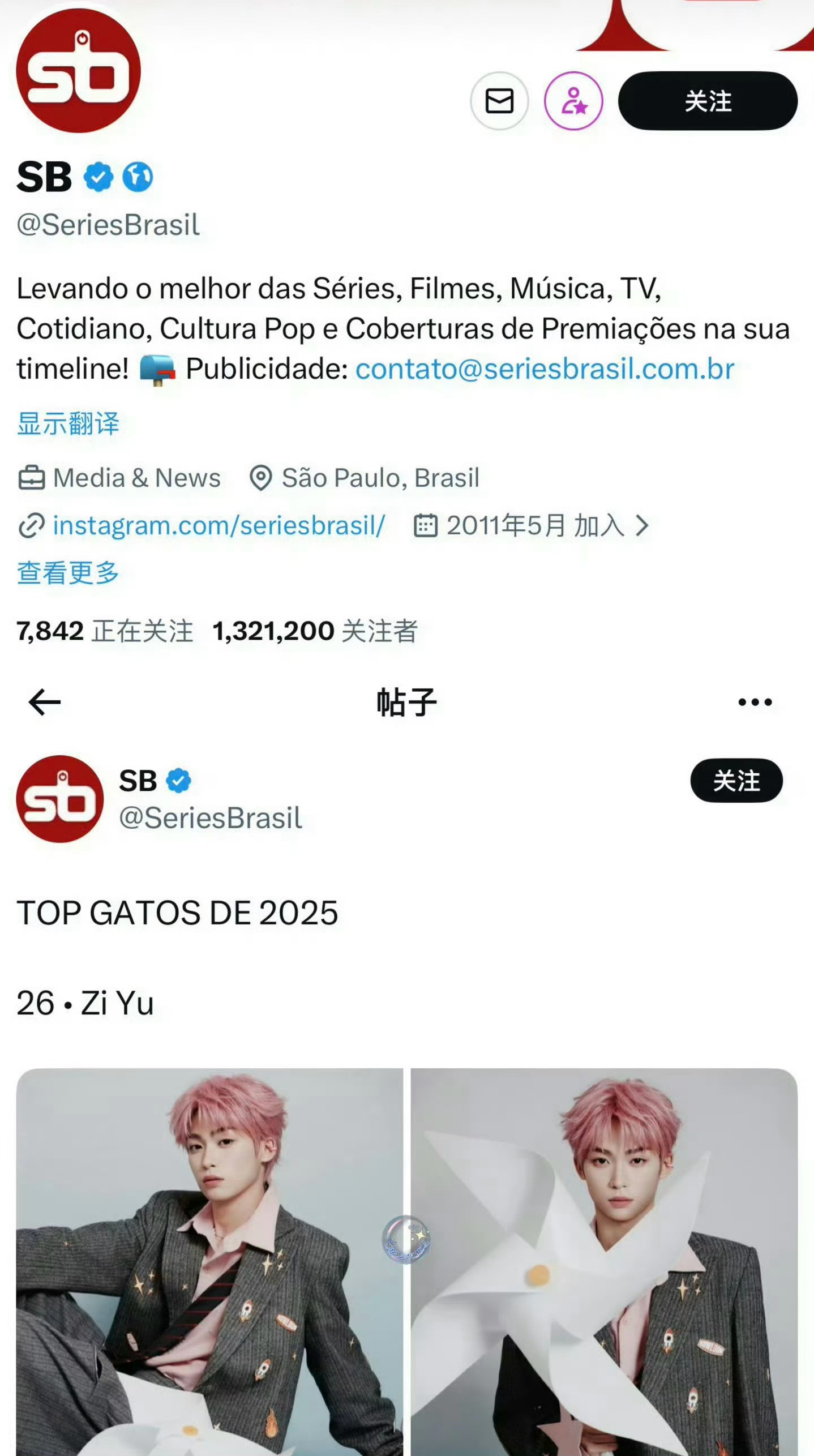The width and height of the screenshot is (814, 1456).
Task: Enable post notifications for SeriesBrasil
Action: [574, 101]
